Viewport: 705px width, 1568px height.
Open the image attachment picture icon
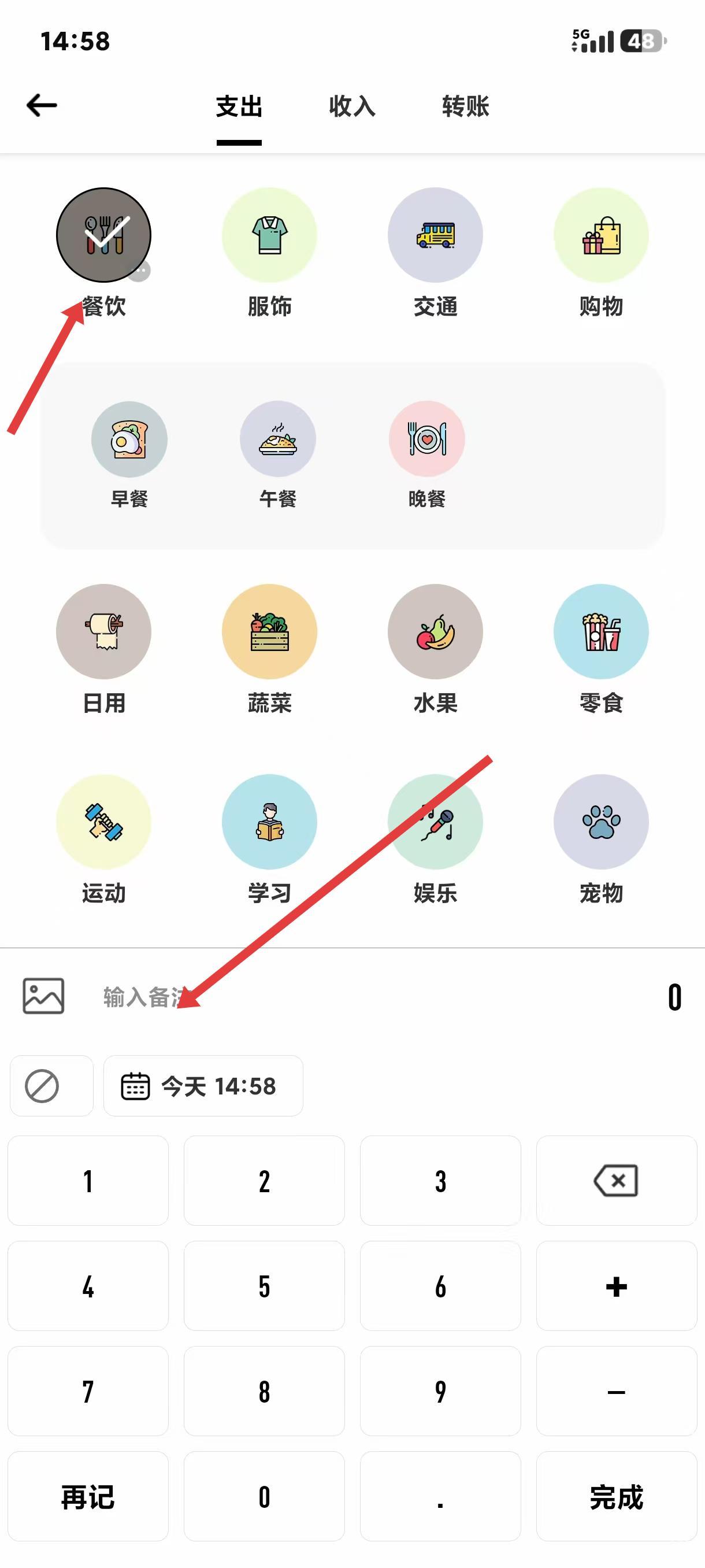[x=42, y=996]
